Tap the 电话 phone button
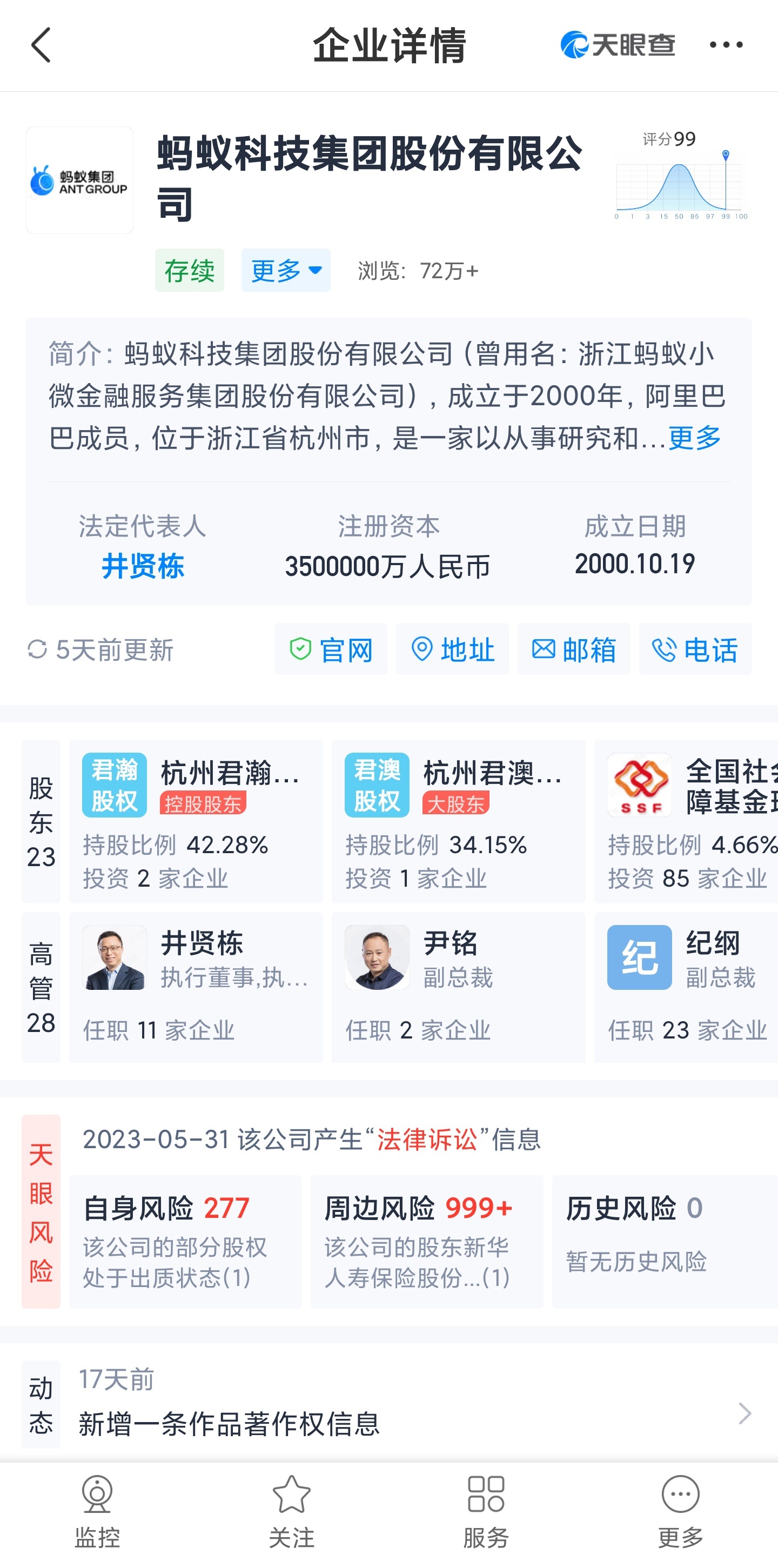778x1568 pixels. [695, 649]
